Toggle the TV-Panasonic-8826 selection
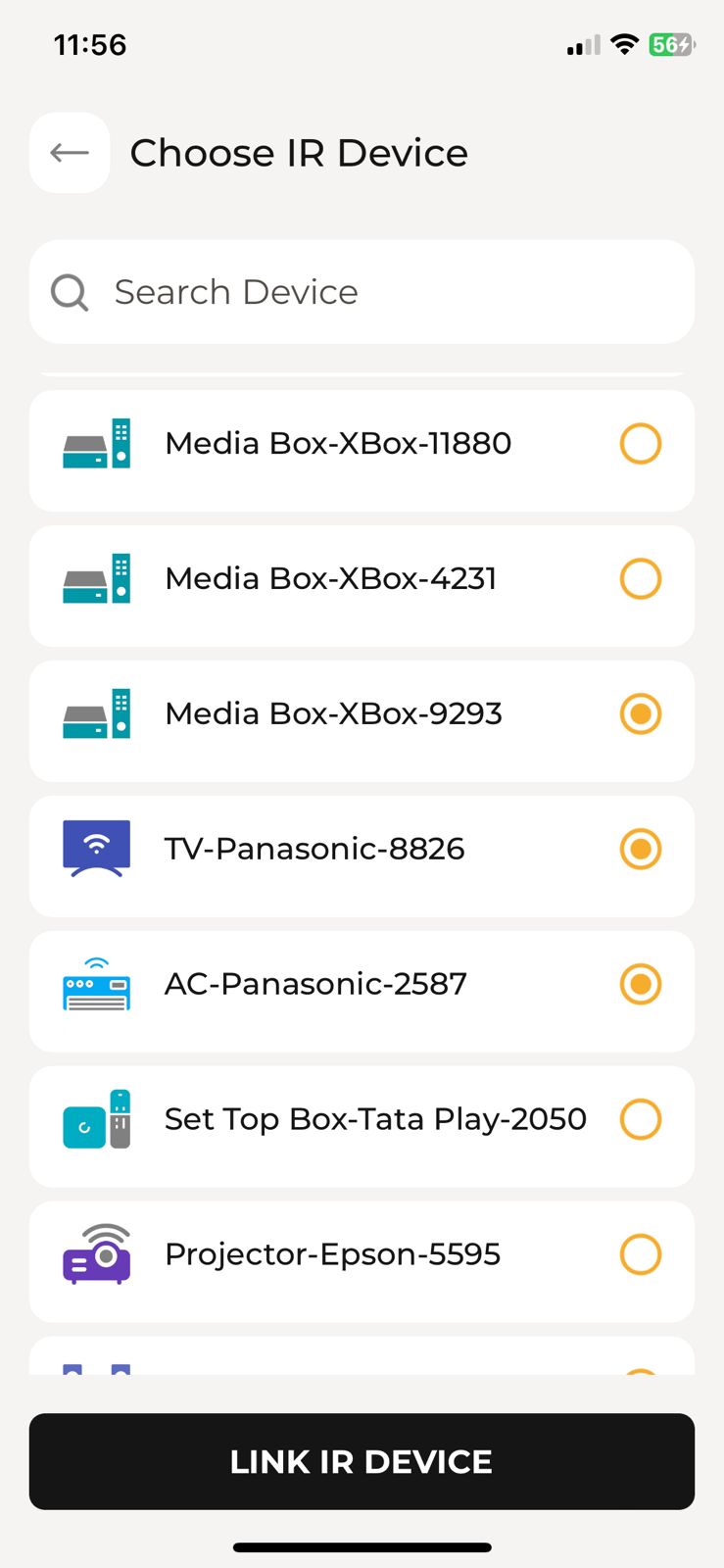This screenshot has width=724, height=1568. pyautogui.click(x=641, y=850)
